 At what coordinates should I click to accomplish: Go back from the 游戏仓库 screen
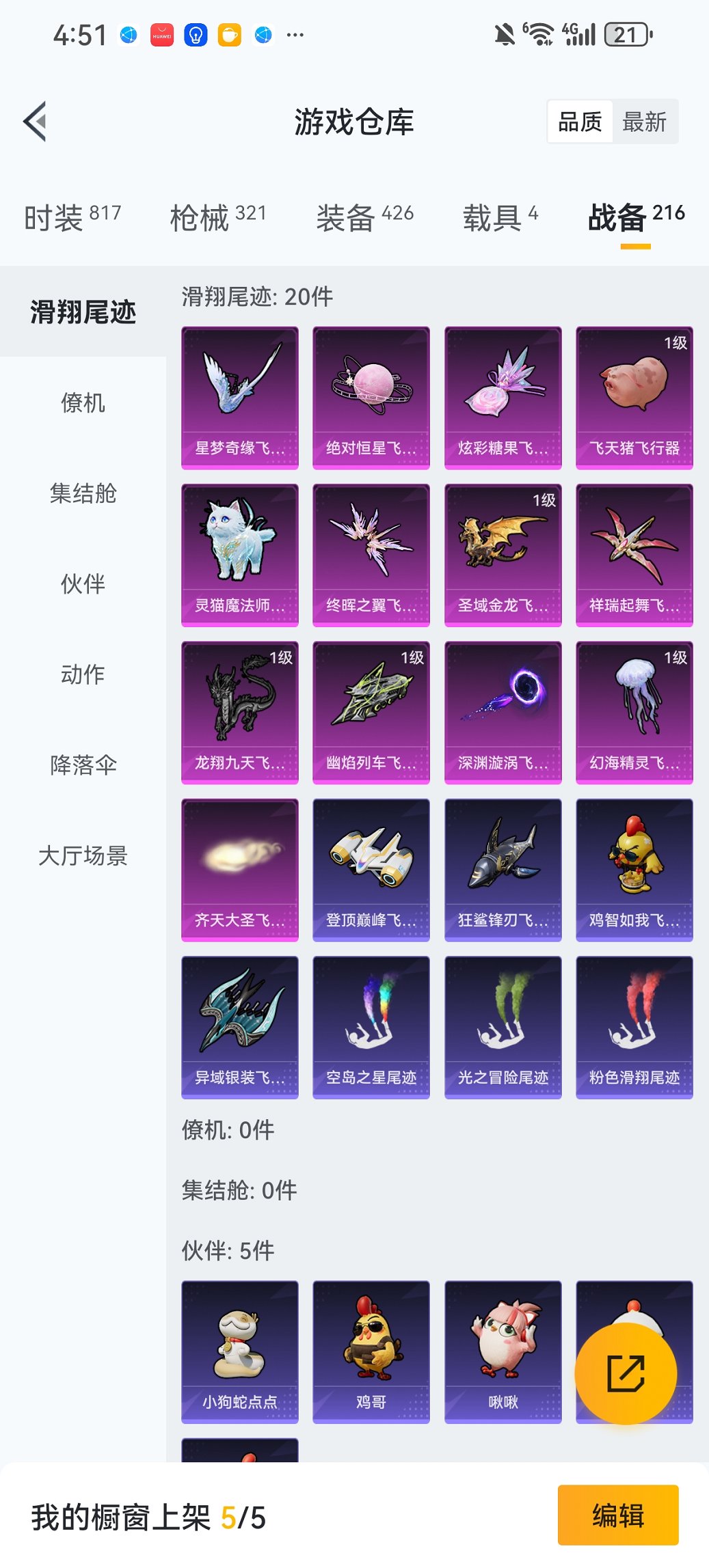pyautogui.click(x=36, y=122)
